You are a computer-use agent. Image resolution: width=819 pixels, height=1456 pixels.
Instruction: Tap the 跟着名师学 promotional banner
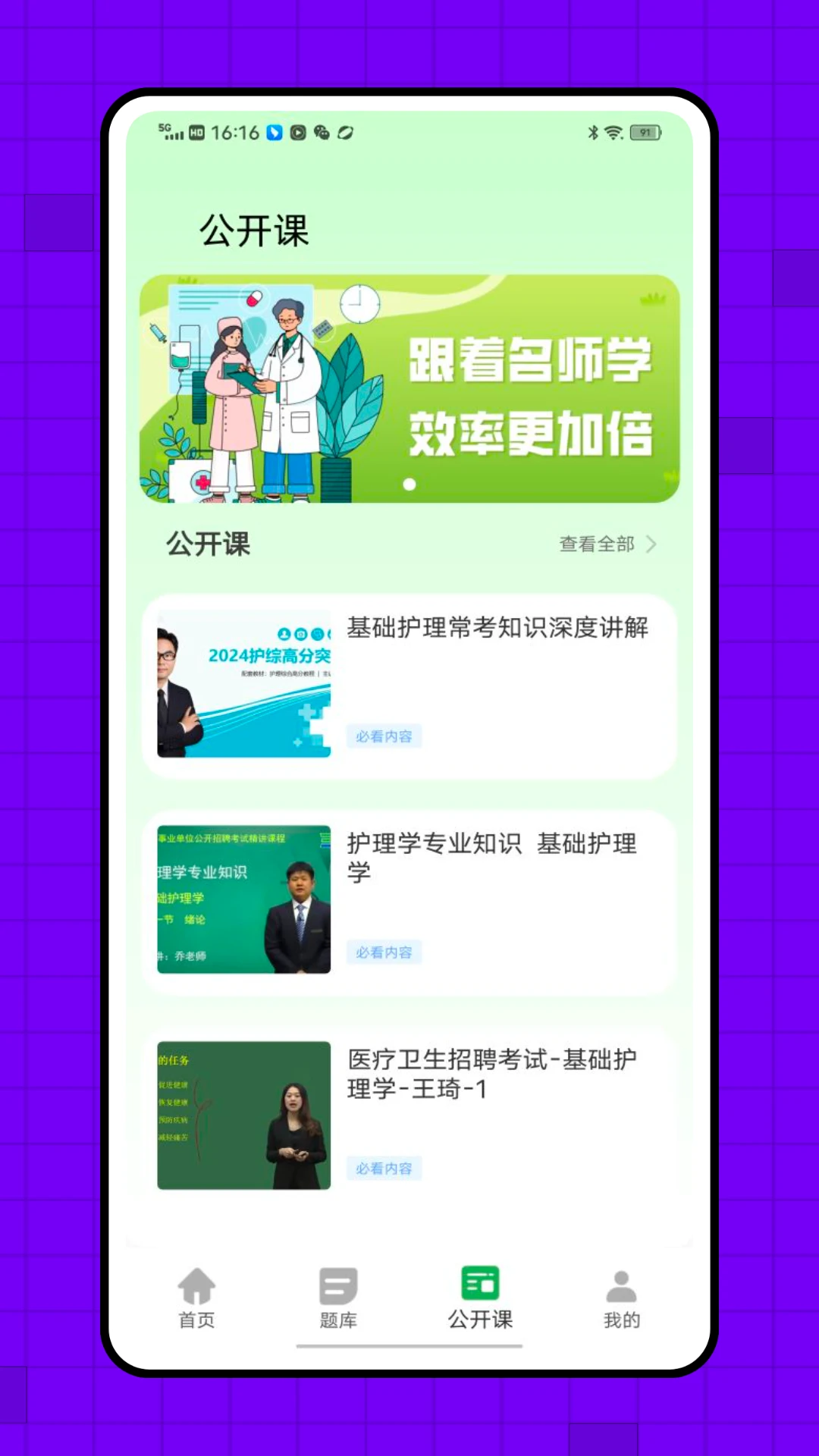[409, 388]
